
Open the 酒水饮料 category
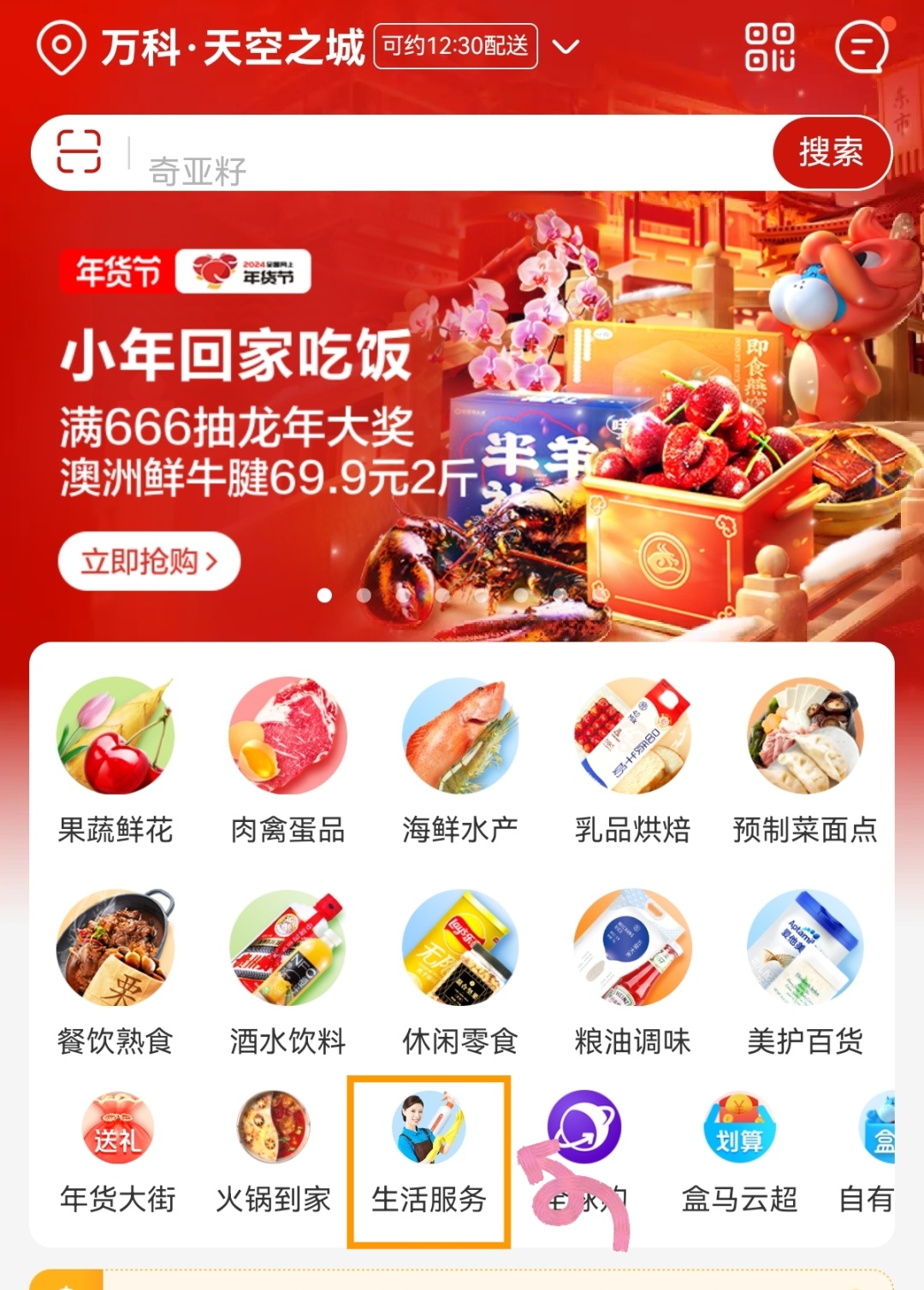pyautogui.click(x=287, y=971)
